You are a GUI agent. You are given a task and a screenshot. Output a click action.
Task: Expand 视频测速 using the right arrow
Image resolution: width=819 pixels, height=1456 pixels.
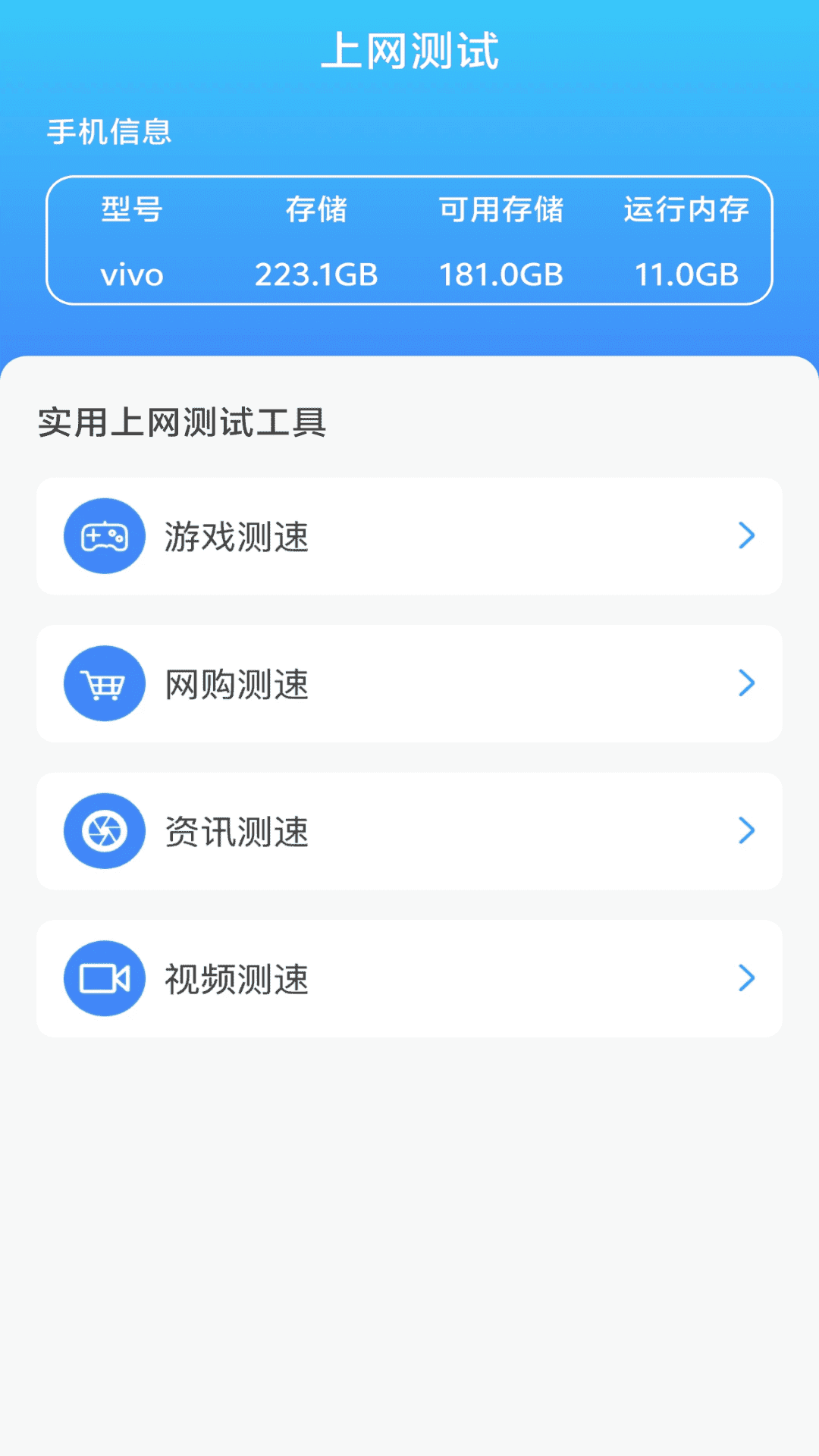click(x=746, y=978)
